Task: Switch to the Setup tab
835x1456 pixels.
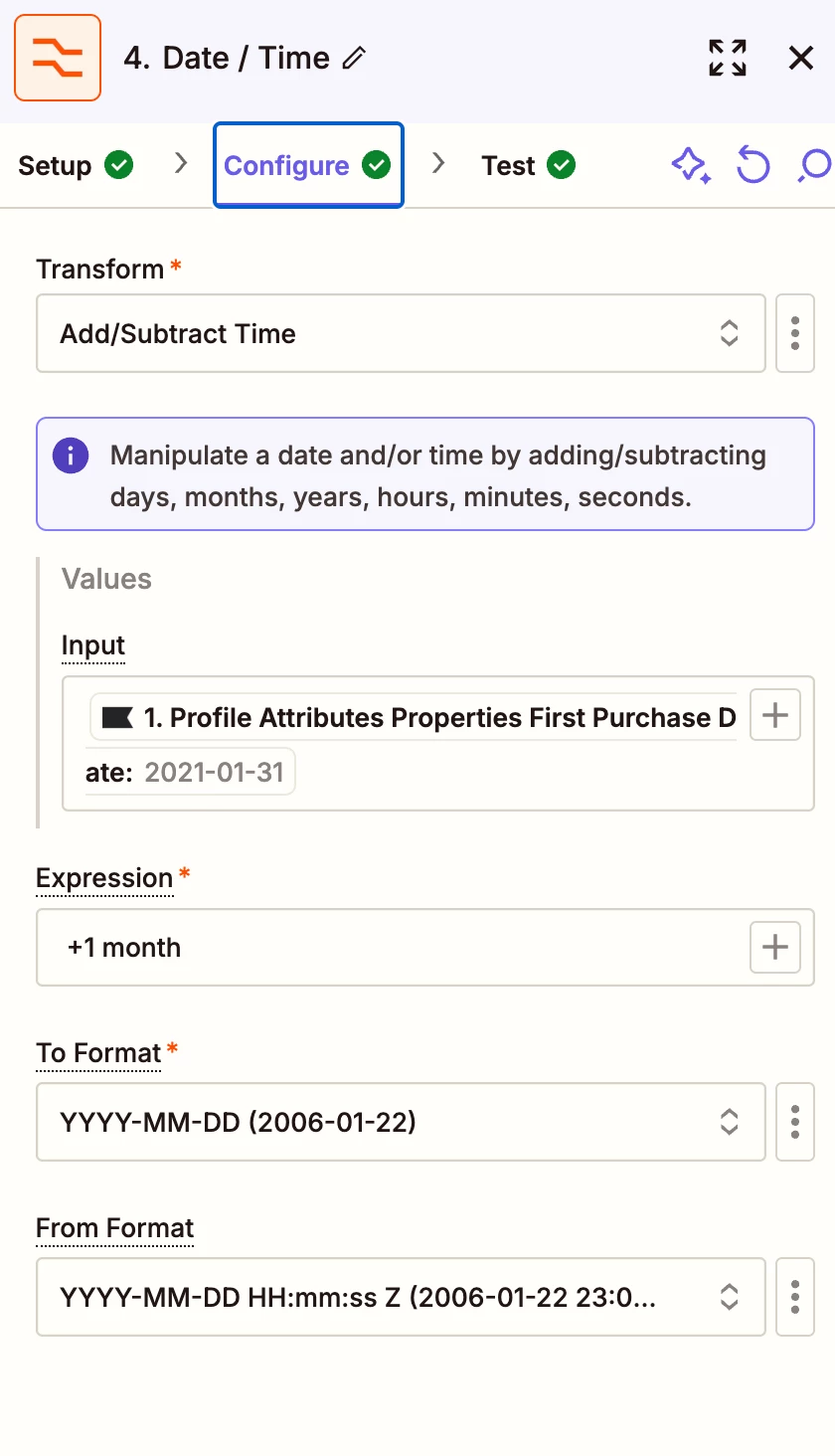Action: pyautogui.click(x=76, y=165)
